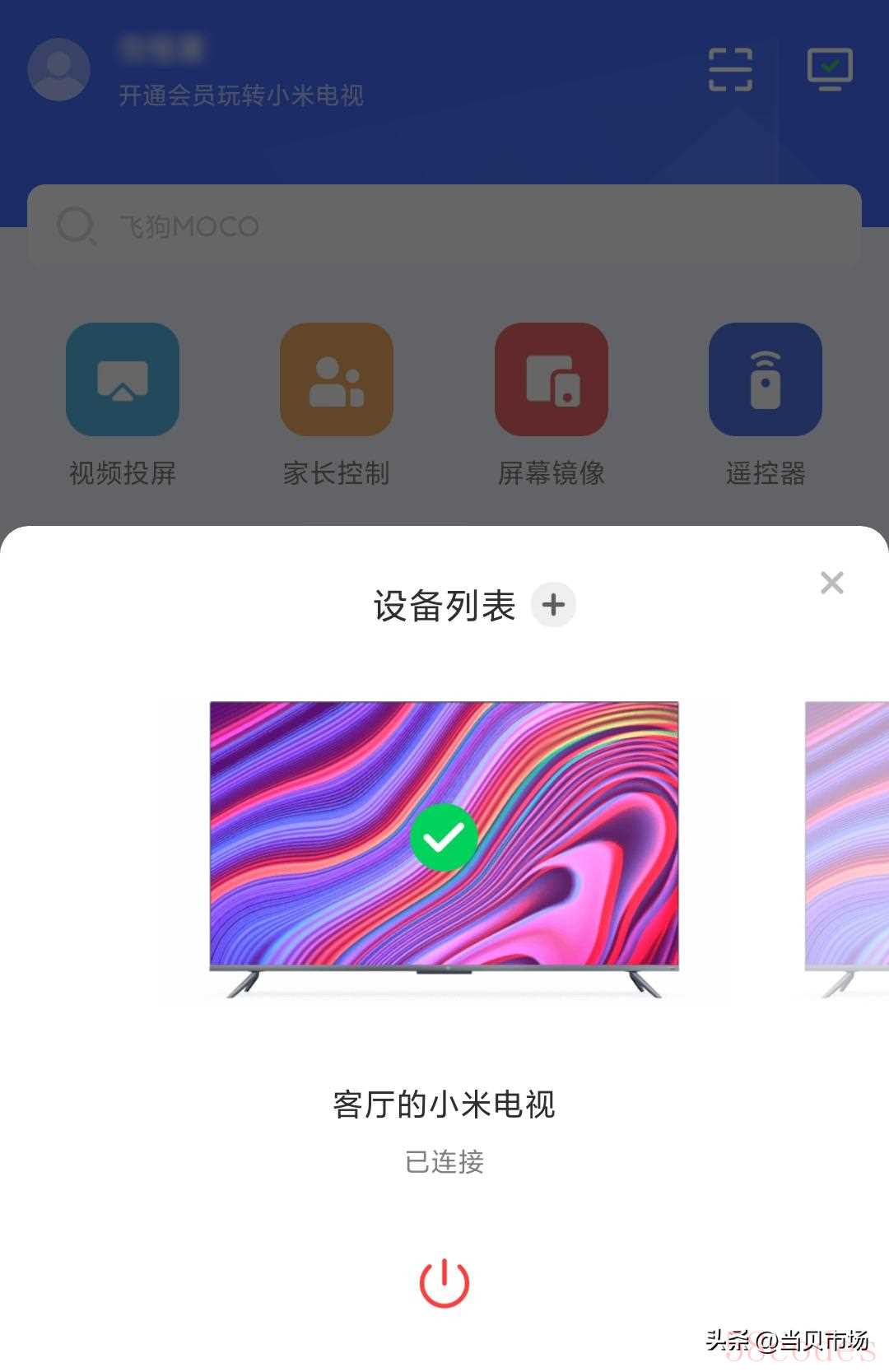The width and height of the screenshot is (889, 1372).
Task: Open 视频投屏 video casting
Action: tap(123, 379)
